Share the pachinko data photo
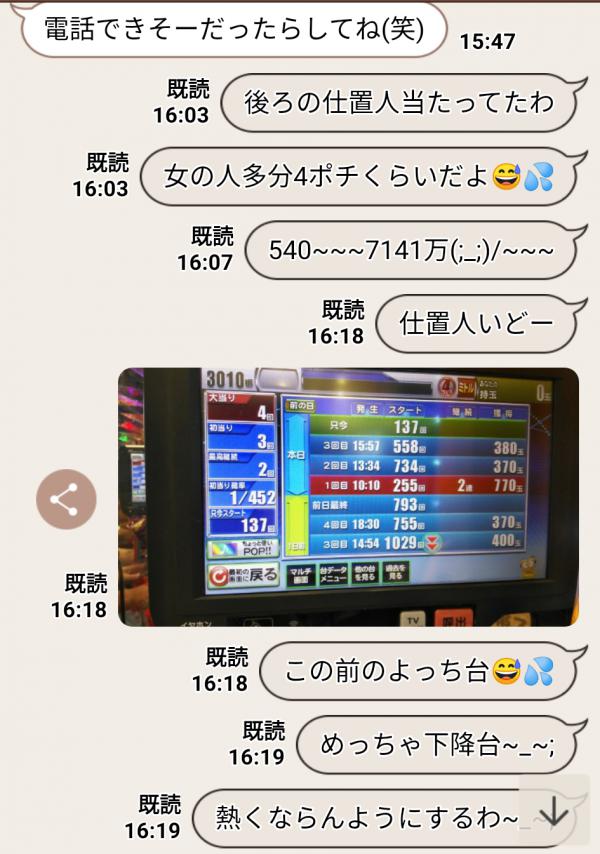600x854 pixels. [66, 499]
